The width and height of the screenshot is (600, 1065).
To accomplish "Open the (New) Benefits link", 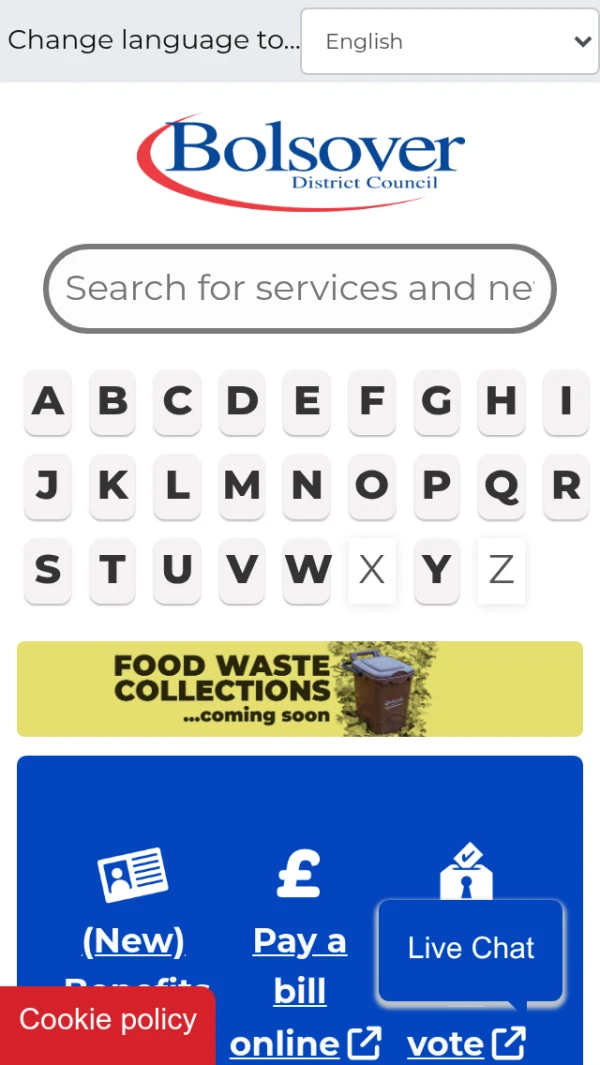I will [134, 940].
